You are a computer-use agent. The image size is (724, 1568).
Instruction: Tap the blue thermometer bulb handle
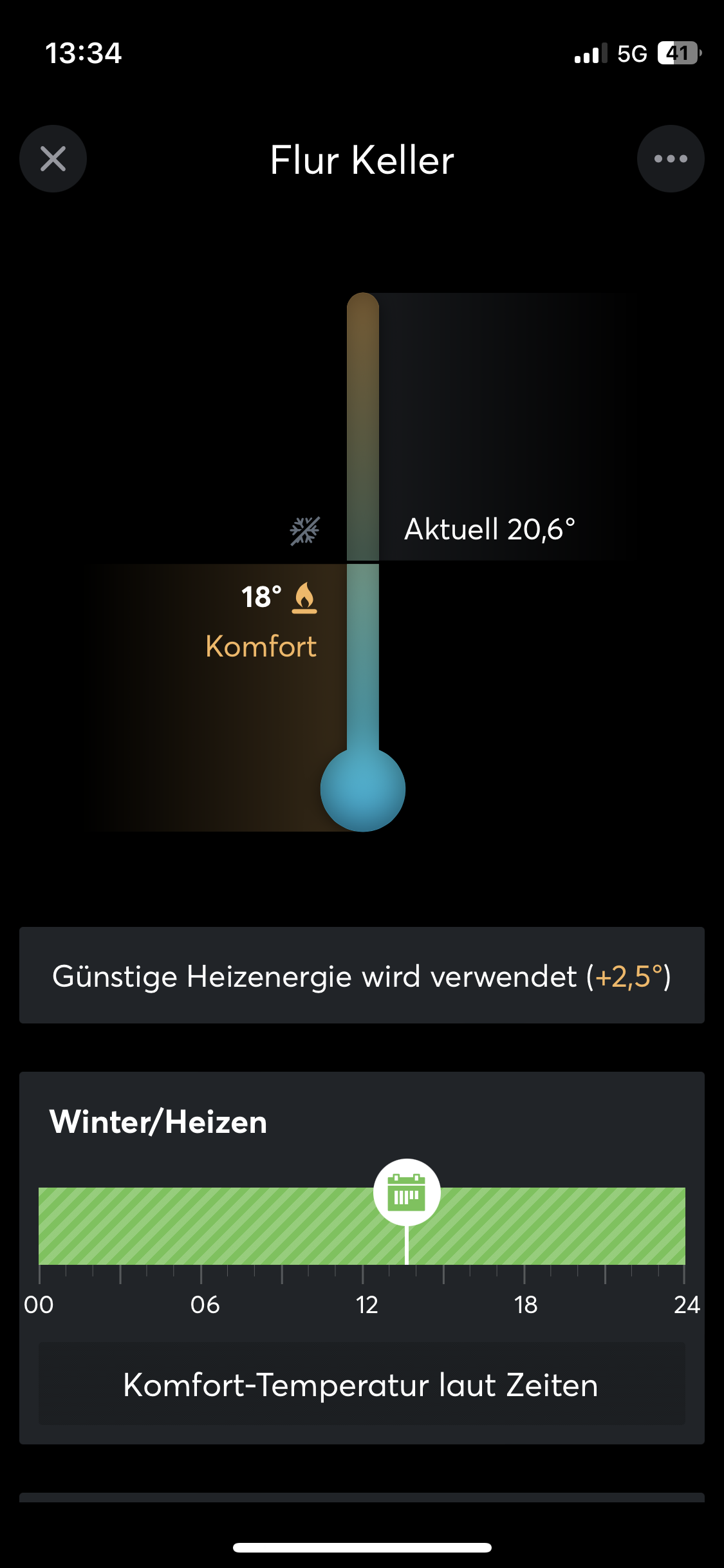(363, 789)
